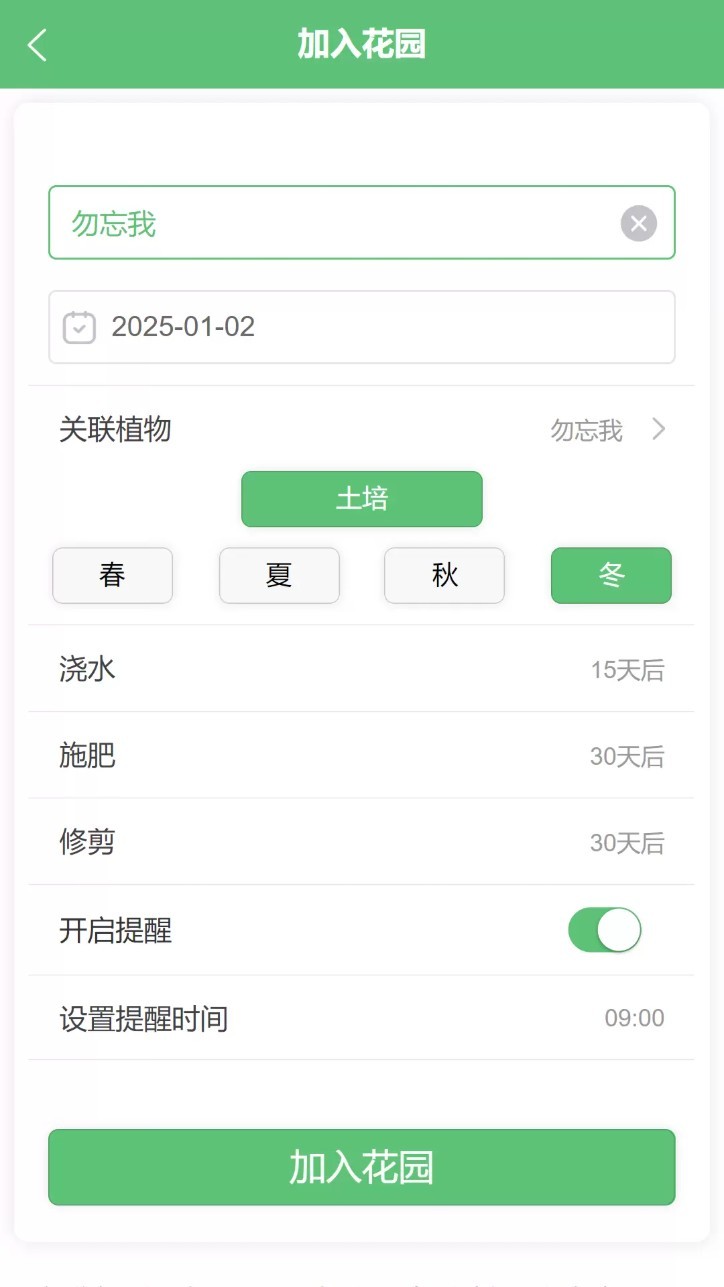Screen dimensions: 724x1287
Task: Click the 土培 cultivation method button
Action: click(362, 498)
